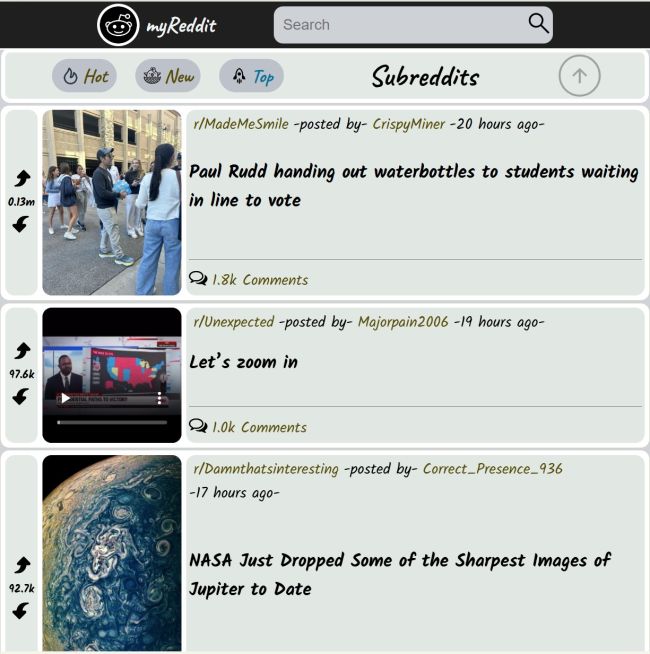
Task: Upvote the Let's zoom in post
Action: click(x=21, y=352)
